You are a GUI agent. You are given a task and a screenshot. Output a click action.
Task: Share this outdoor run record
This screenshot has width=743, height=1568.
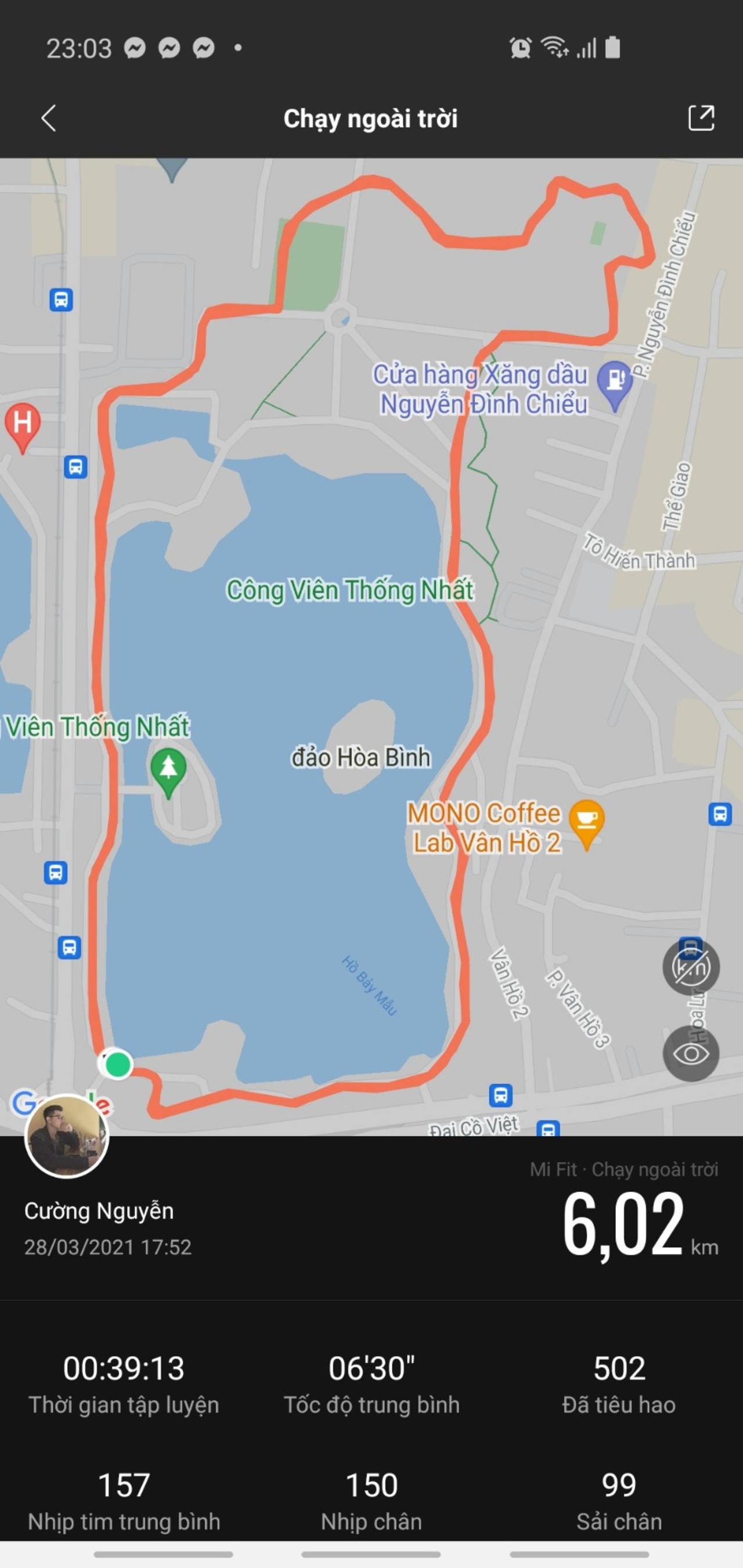(701, 118)
